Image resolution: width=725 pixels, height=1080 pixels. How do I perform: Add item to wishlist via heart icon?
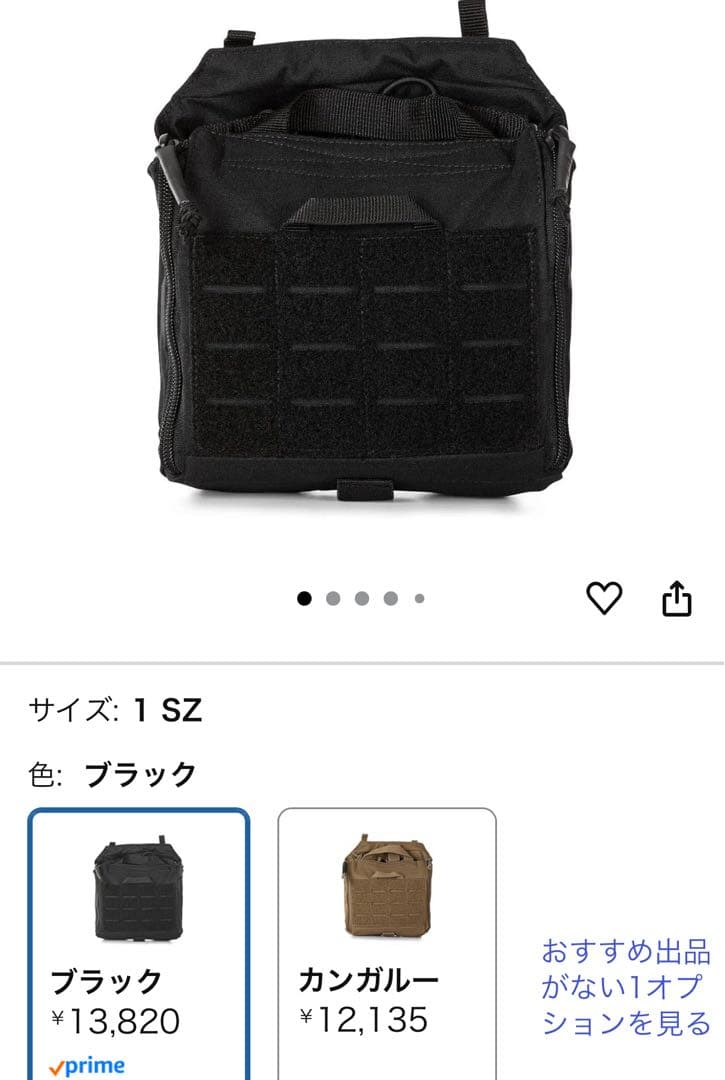click(603, 597)
